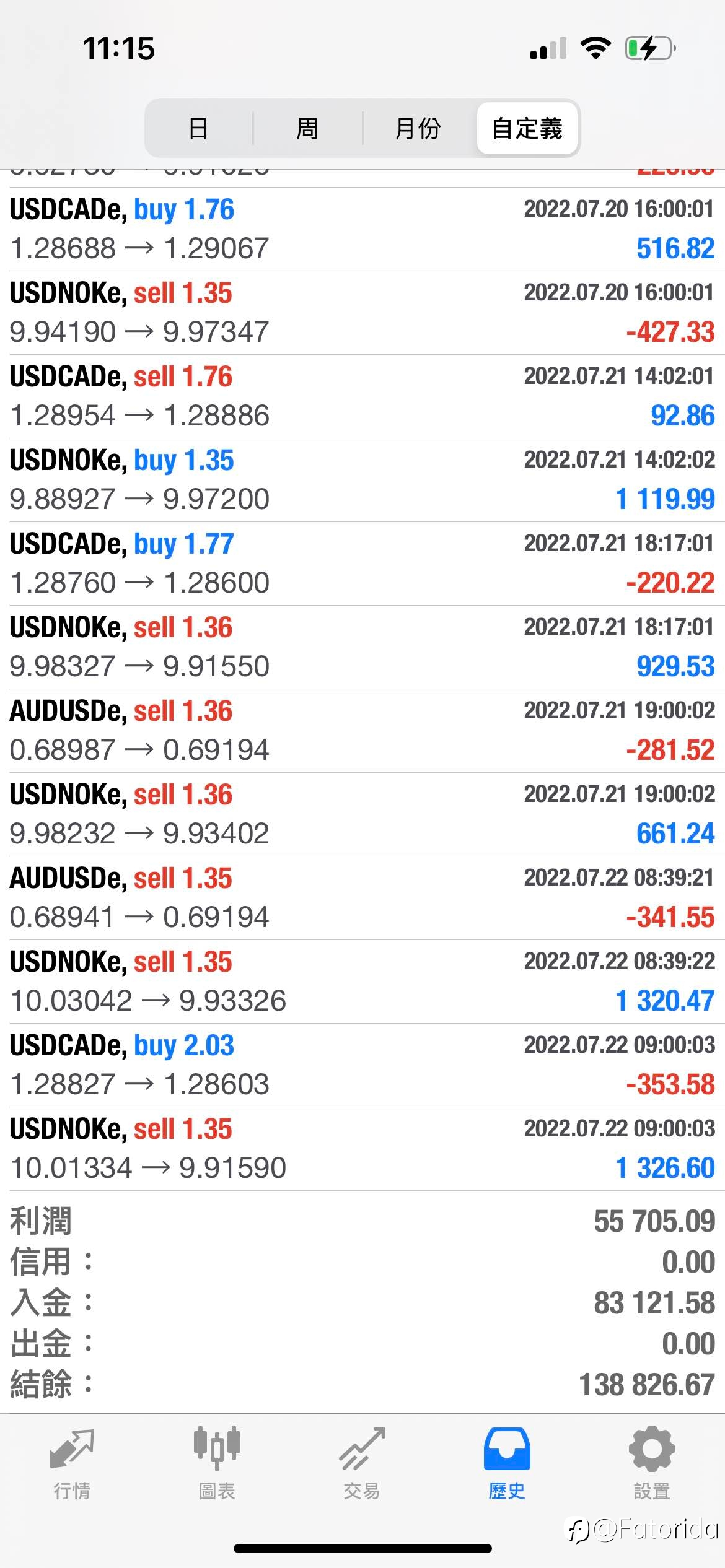Expand USDCADe buy 1.76 trade with profit 516.82

(362, 229)
